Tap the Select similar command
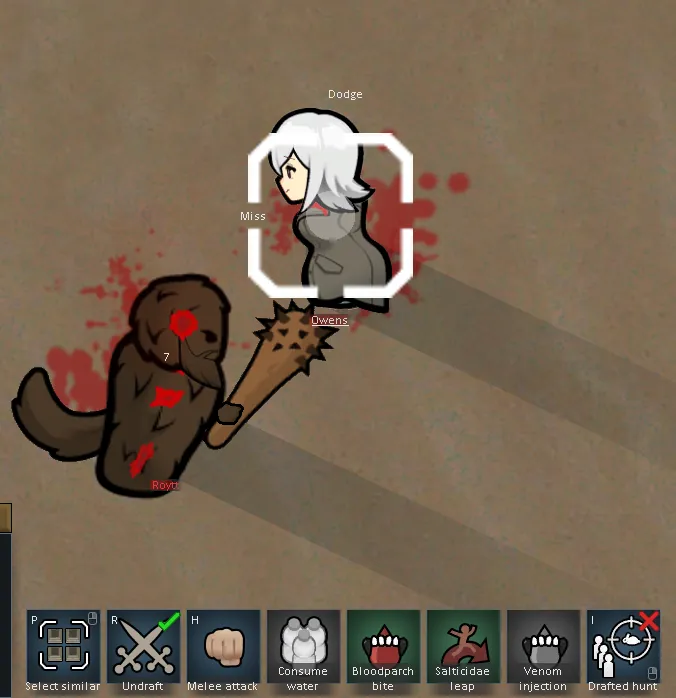Screen dimensions: 676x698 point(63,646)
